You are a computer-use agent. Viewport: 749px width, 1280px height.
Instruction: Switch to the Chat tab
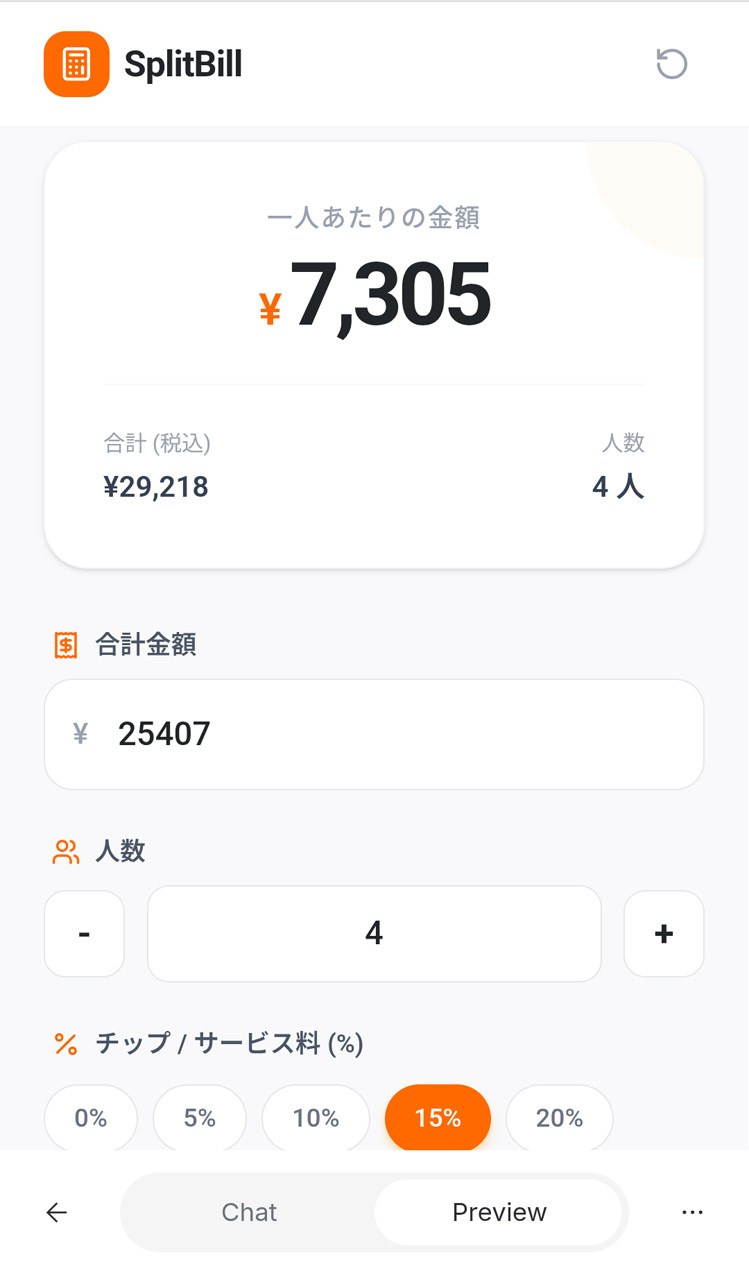click(x=248, y=1212)
